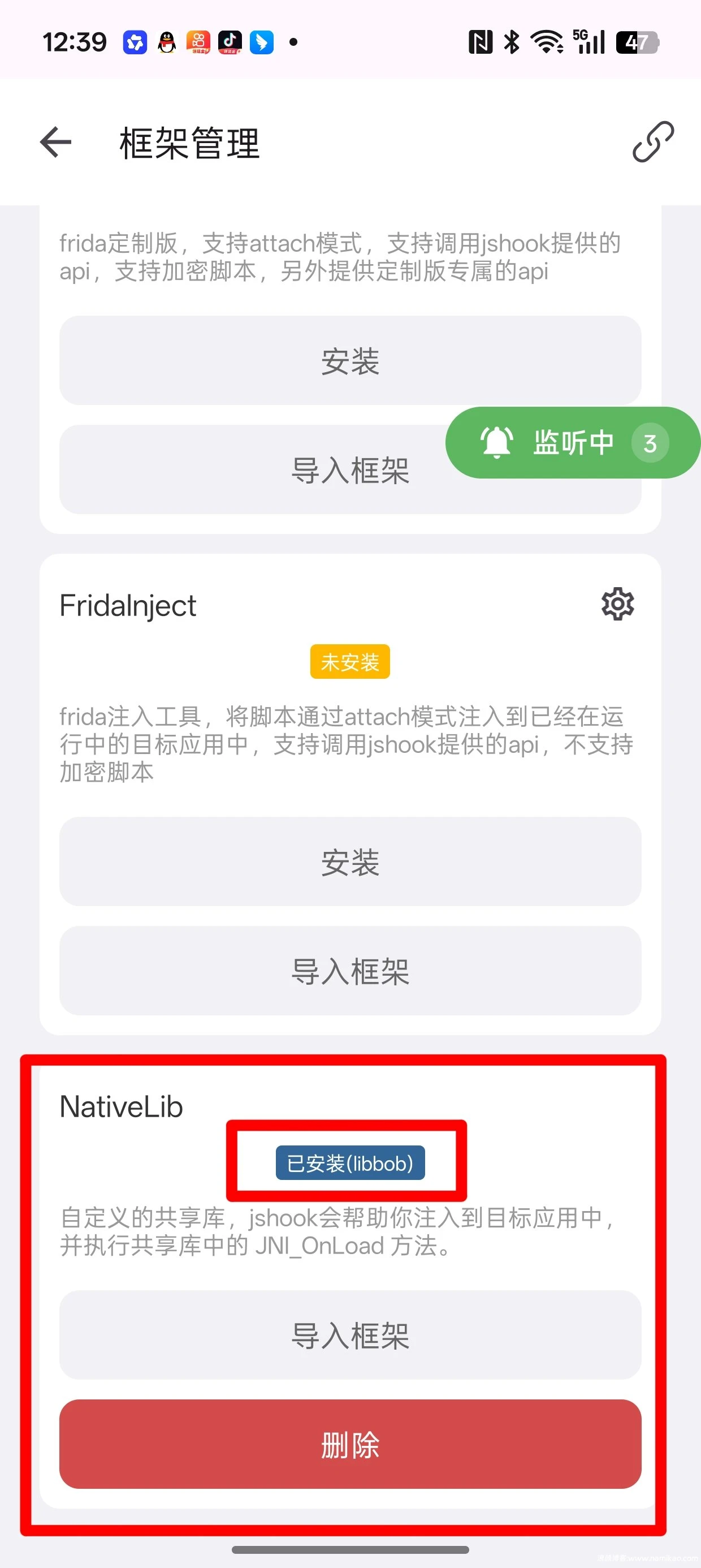701x1568 pixels.
Task: Open the link icon in the top bar
Action: tap(653, 142)
